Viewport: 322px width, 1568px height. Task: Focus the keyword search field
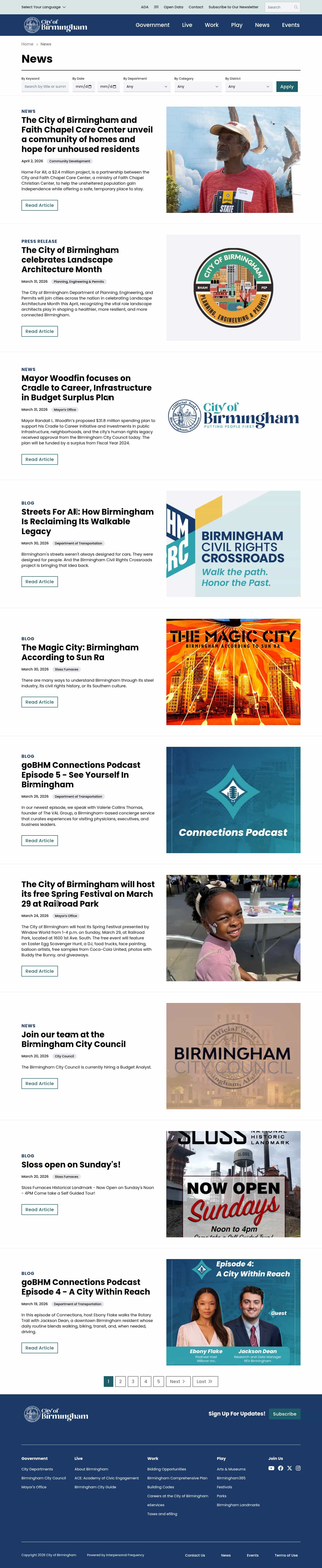coord(45,86)
